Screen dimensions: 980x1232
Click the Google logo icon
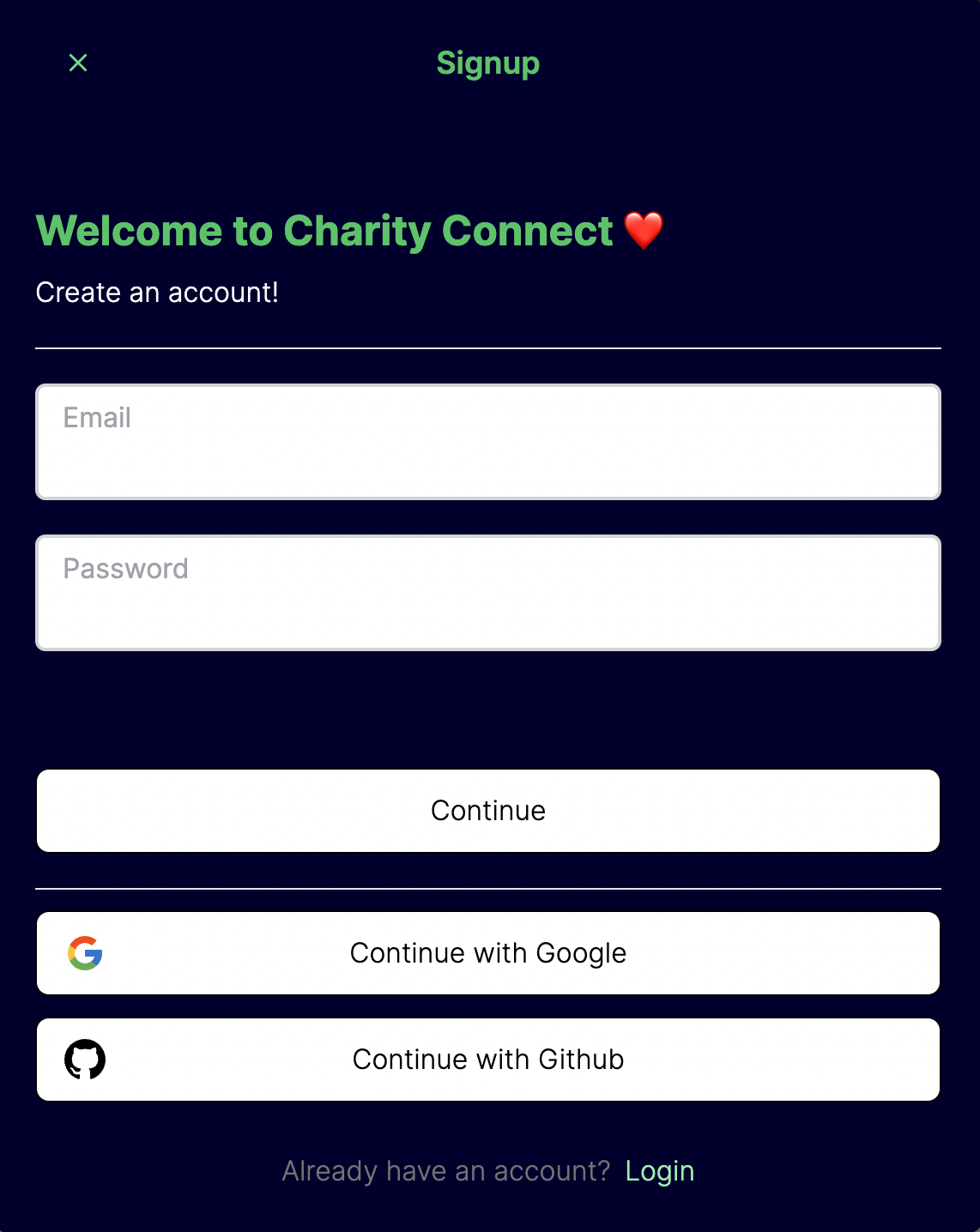pyautogui.click(x=86, y=953)
